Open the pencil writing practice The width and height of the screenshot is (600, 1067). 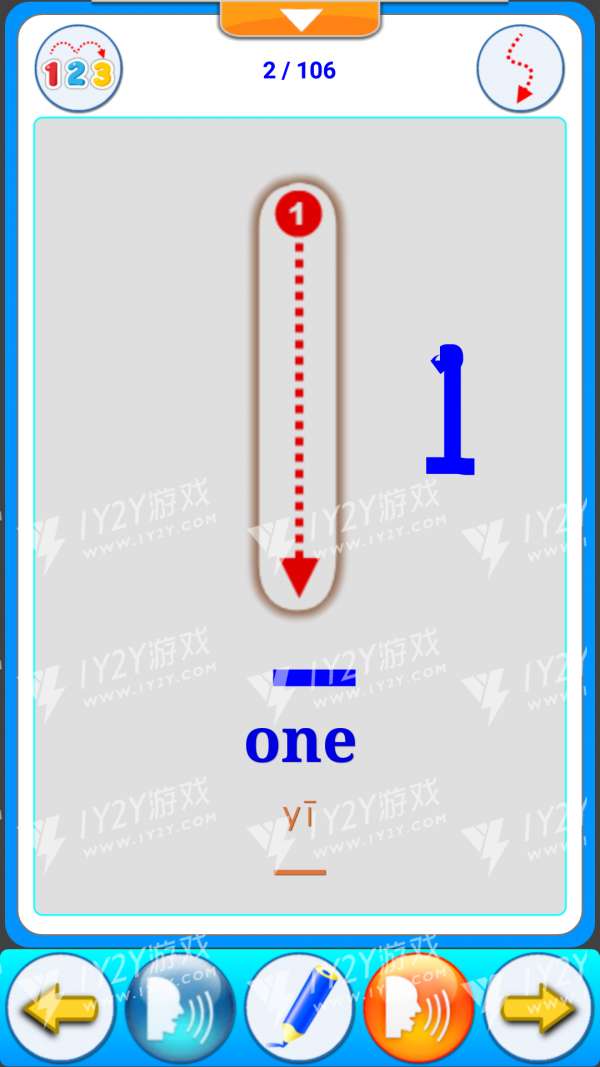point(300,1008)
